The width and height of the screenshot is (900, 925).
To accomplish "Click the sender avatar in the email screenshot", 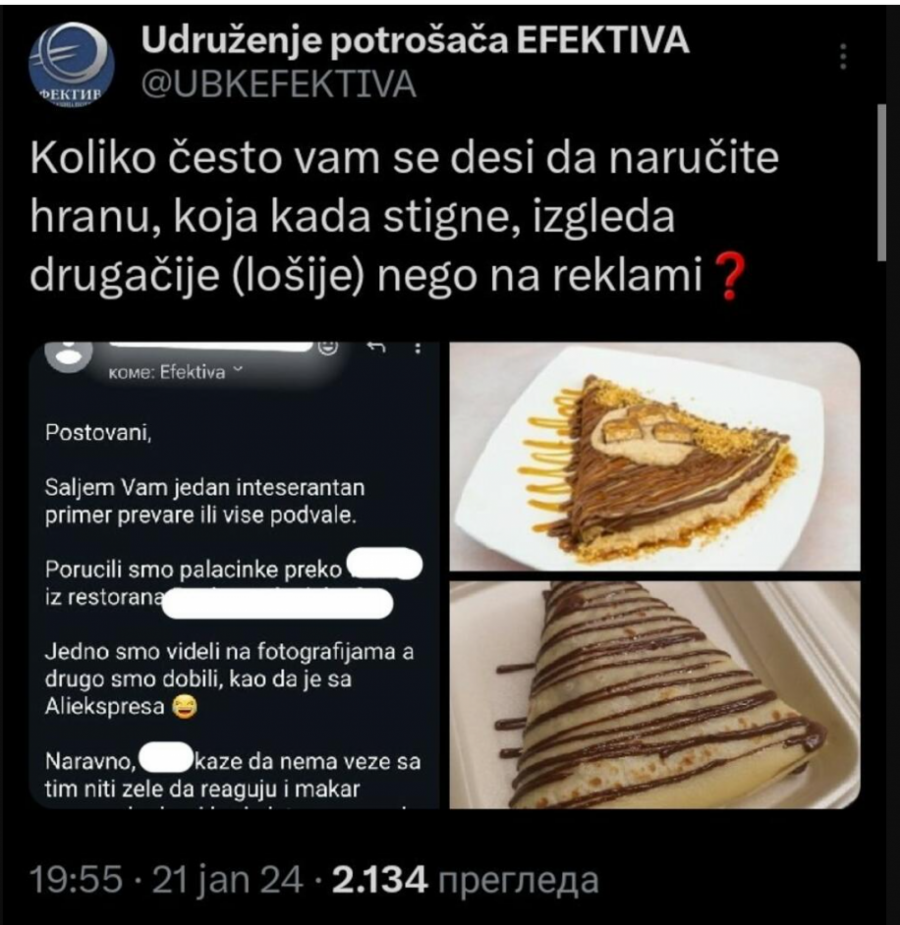I will tap(68, 355).
